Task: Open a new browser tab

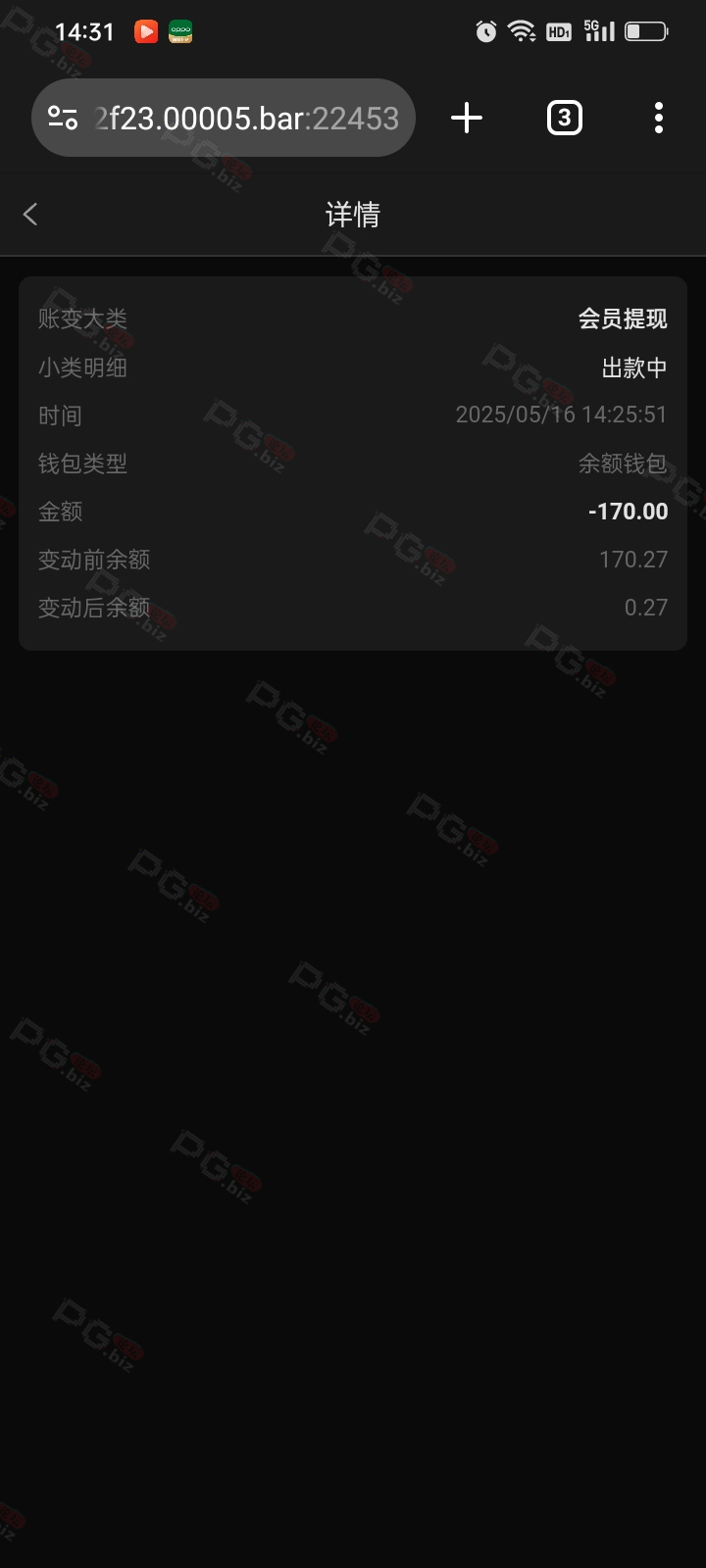Action: pos(467,119)
